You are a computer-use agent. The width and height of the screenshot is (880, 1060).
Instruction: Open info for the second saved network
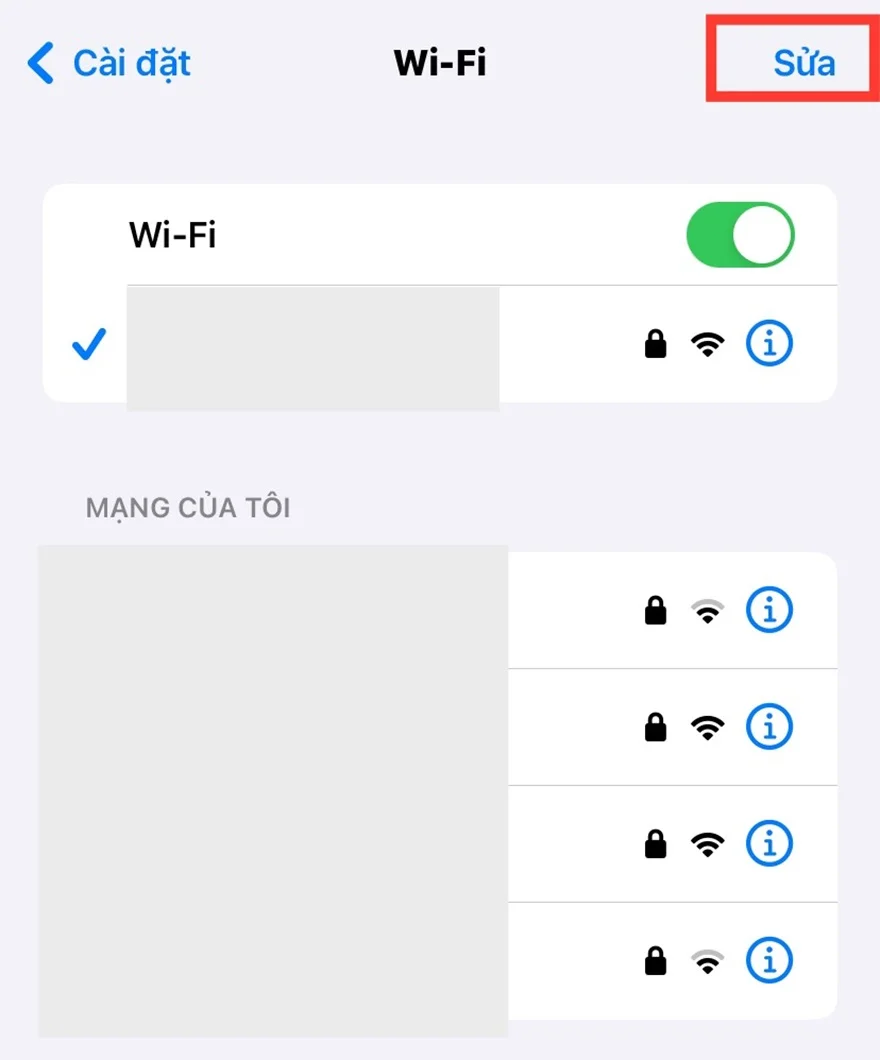click(x=769, y=727)
